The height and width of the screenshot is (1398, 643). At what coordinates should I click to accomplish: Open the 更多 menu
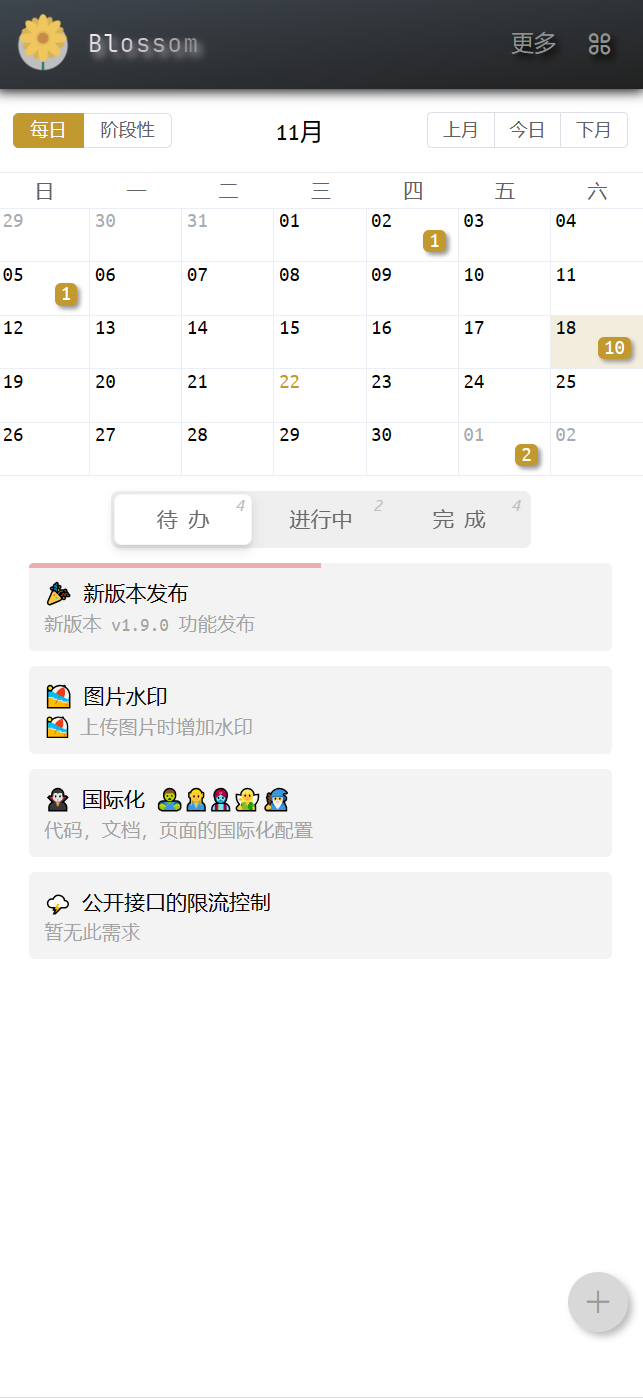pyautogui.click(x=533, y=43)
